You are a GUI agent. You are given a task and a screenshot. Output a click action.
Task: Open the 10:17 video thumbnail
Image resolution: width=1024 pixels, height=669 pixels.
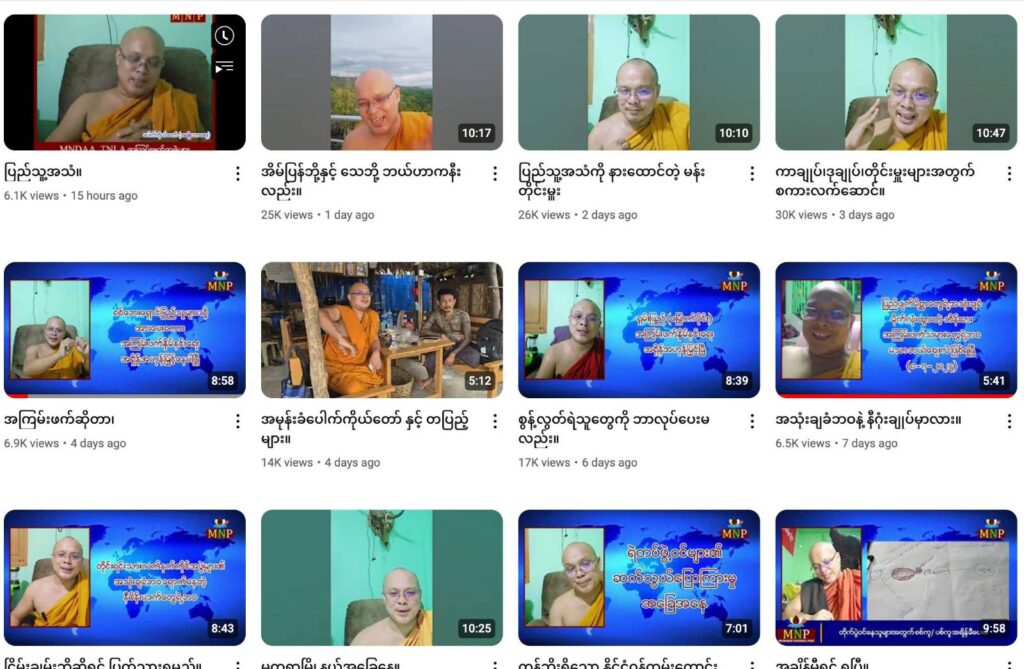(381, 82)
